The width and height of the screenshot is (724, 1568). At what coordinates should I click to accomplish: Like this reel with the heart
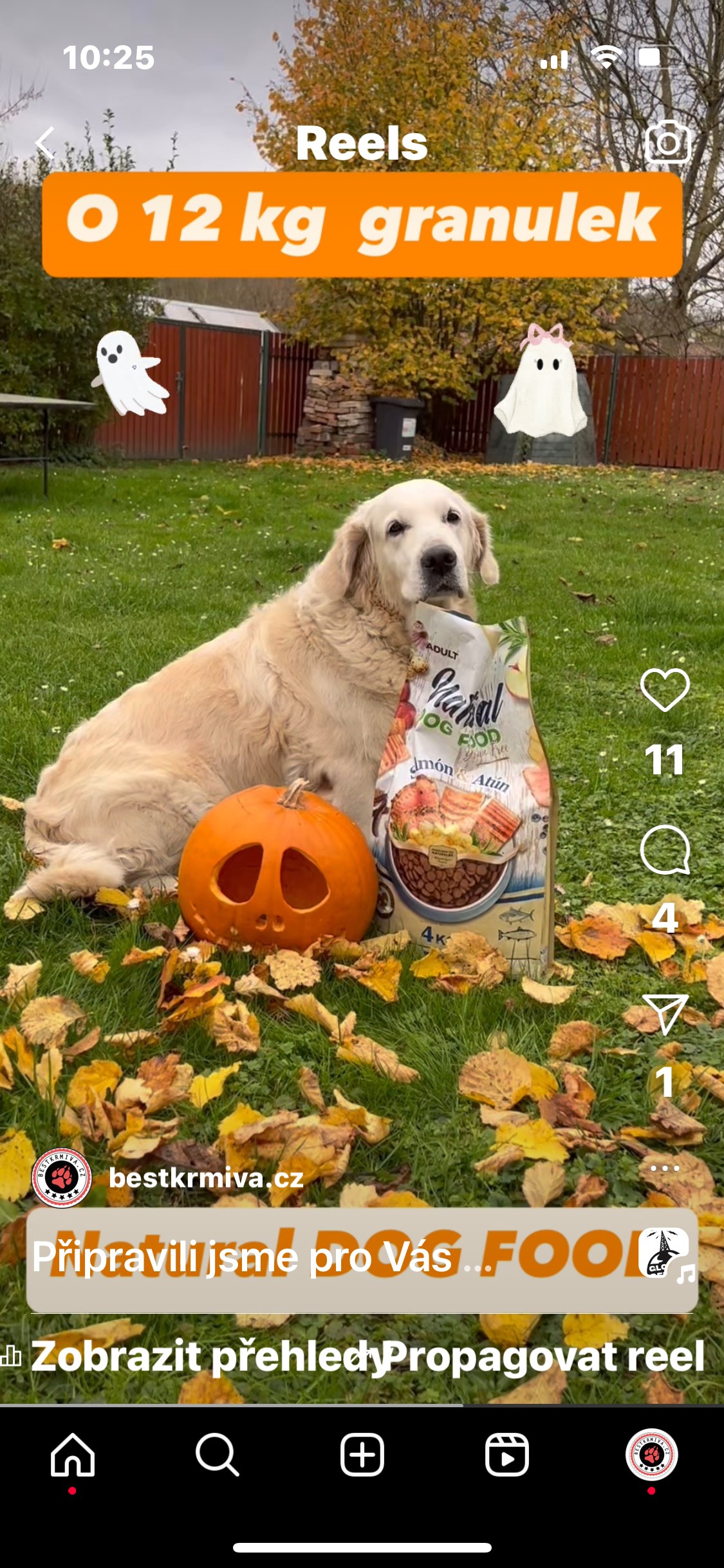[665, 690]
